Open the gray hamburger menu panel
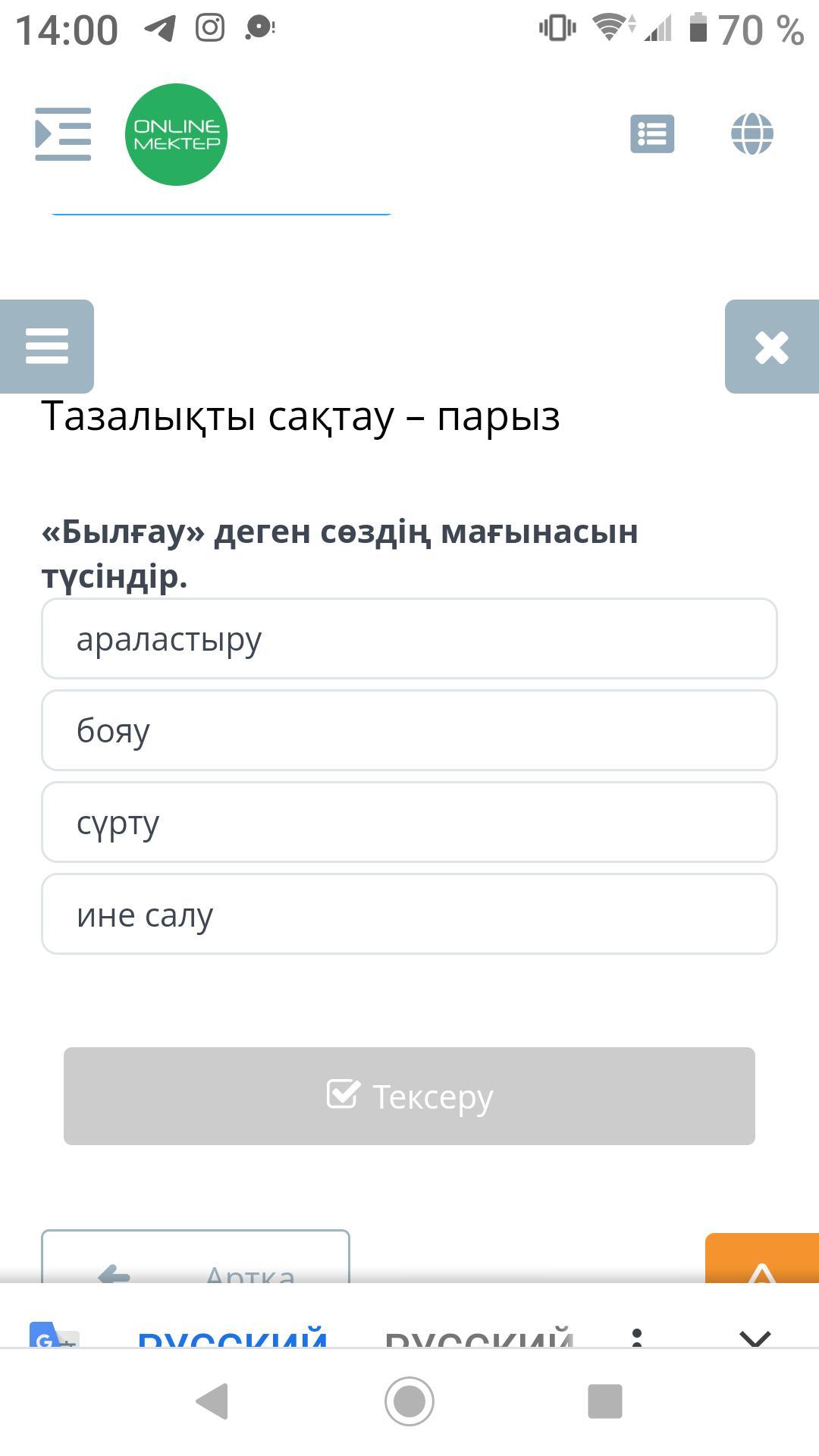 point(47,347)
